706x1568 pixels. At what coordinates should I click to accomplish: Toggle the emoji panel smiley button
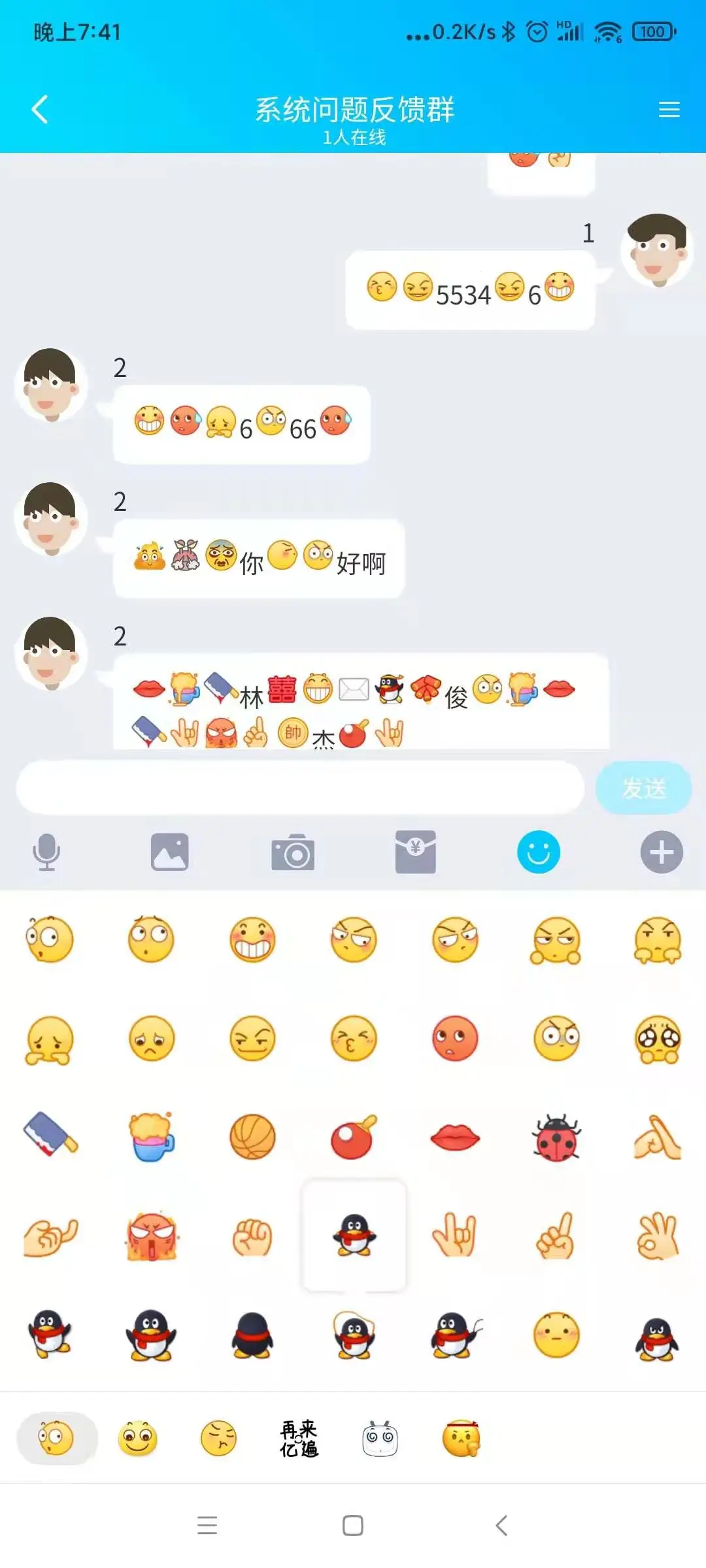click(539, 853)
